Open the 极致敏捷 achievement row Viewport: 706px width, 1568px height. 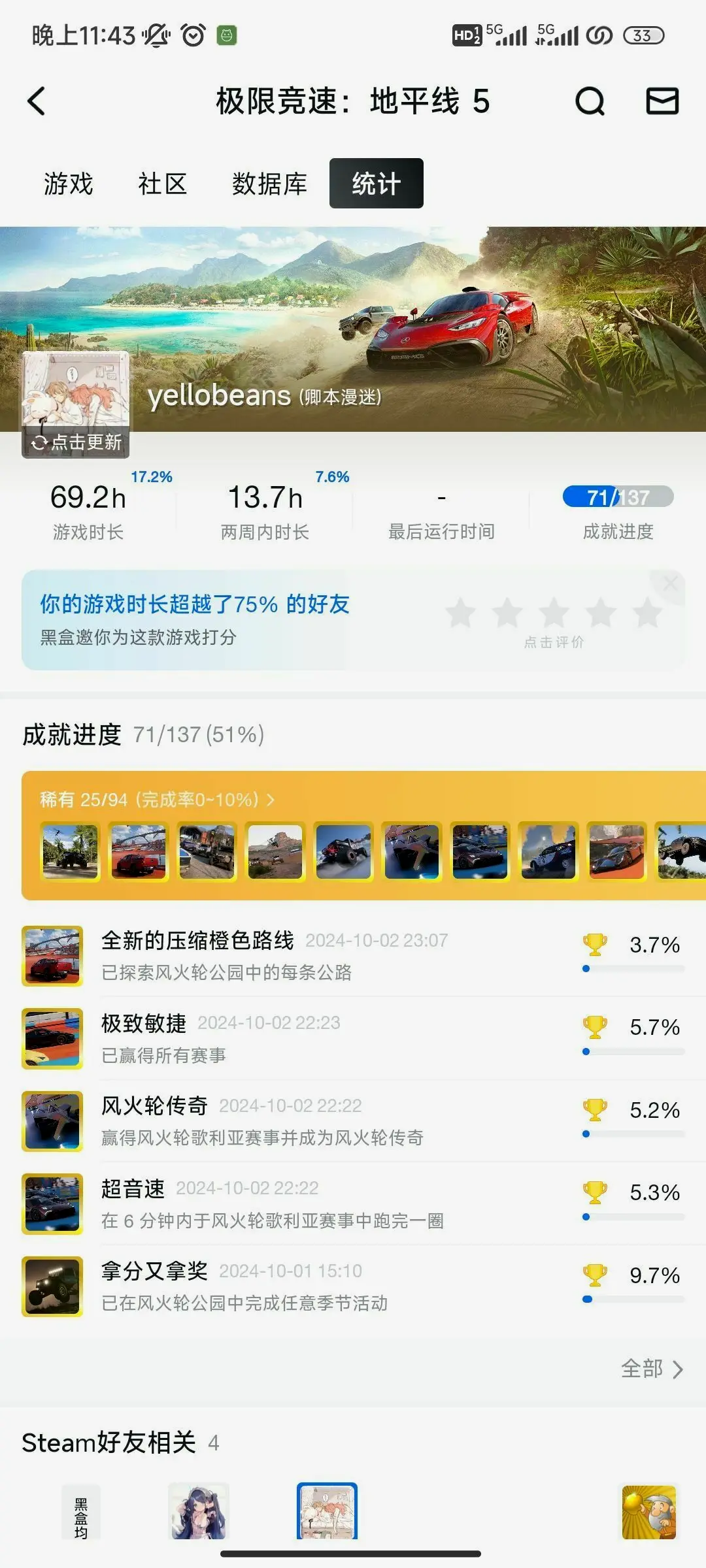tap(275, 1038)
